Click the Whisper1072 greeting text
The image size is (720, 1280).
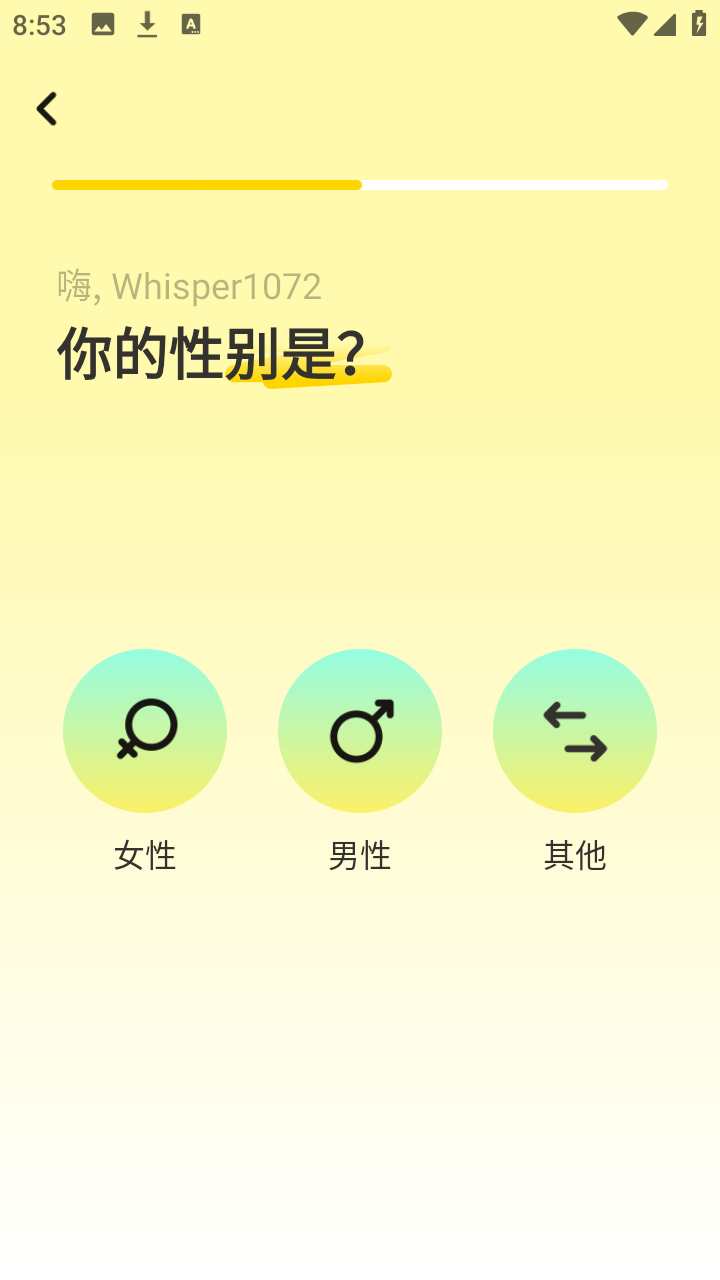pos(190,287)
